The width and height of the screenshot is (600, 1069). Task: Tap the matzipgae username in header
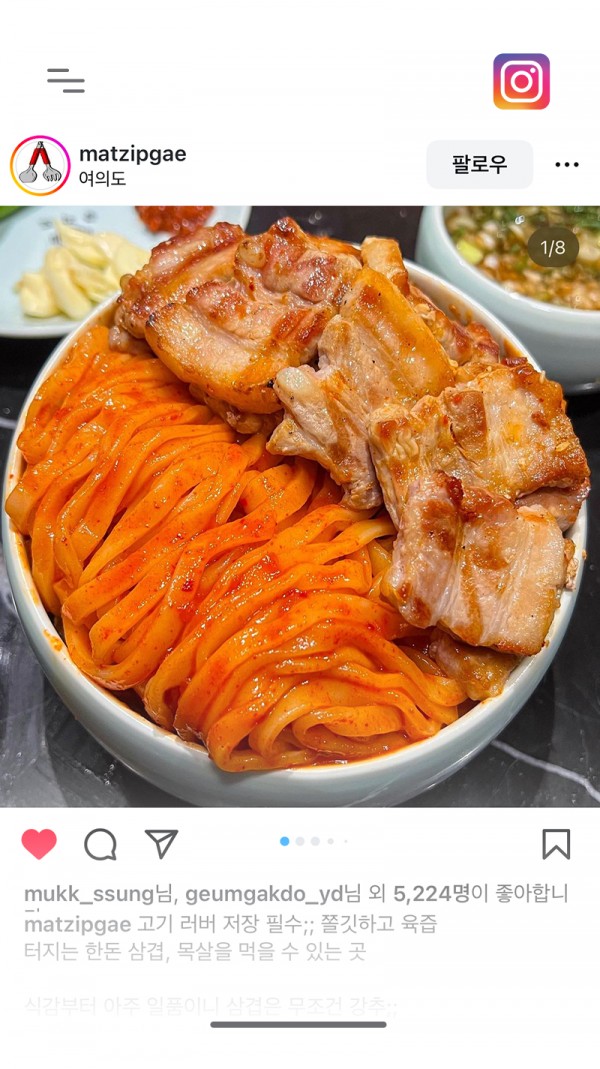[x=132, y=154]
